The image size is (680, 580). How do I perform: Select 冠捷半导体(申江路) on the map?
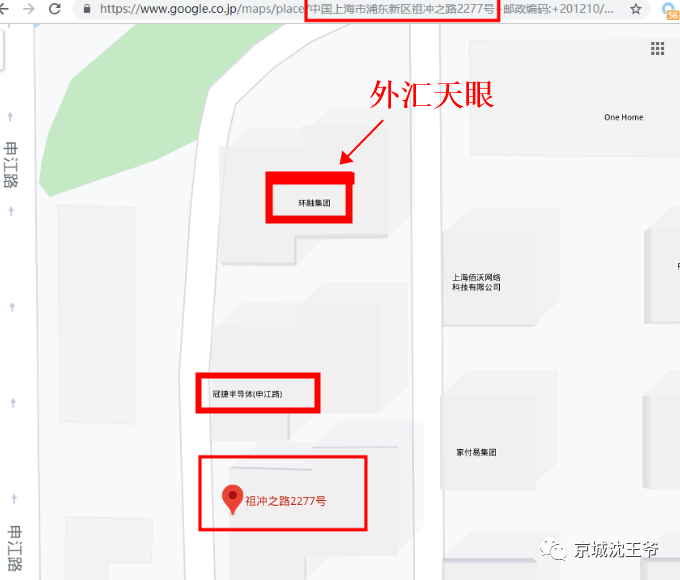pyautogui.click(x=247, y=394)
